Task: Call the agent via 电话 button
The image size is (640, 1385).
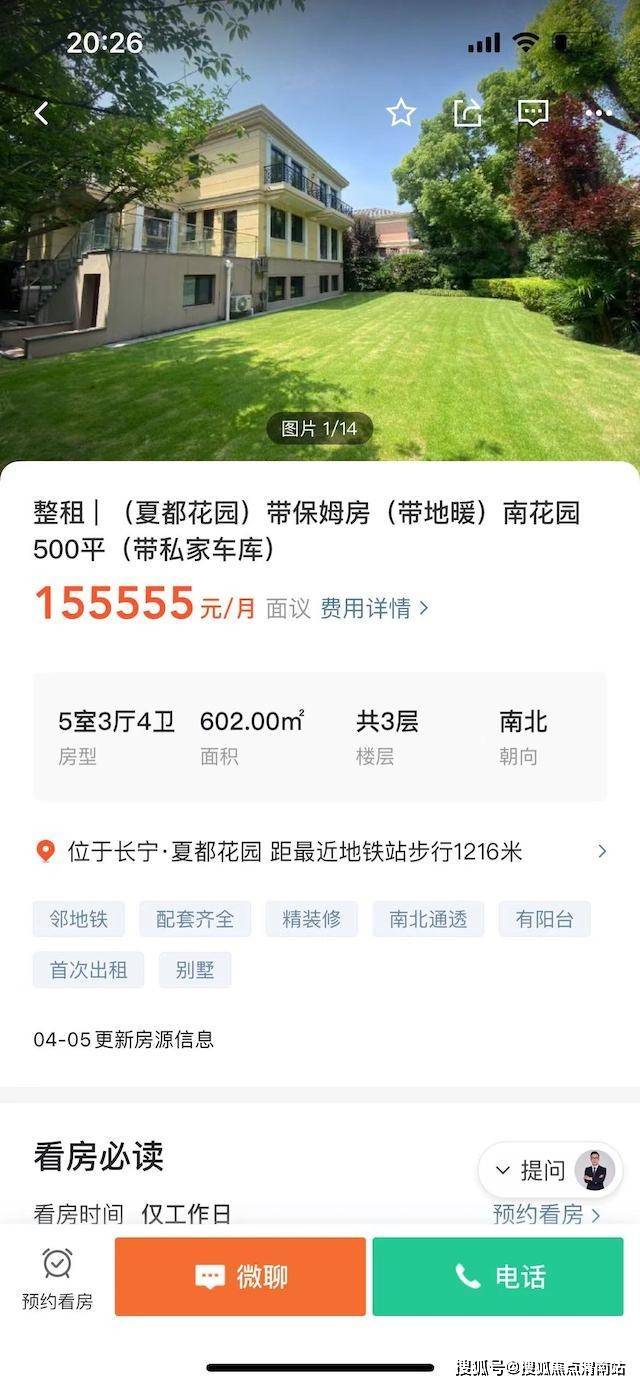Action: coord(498,1277)
